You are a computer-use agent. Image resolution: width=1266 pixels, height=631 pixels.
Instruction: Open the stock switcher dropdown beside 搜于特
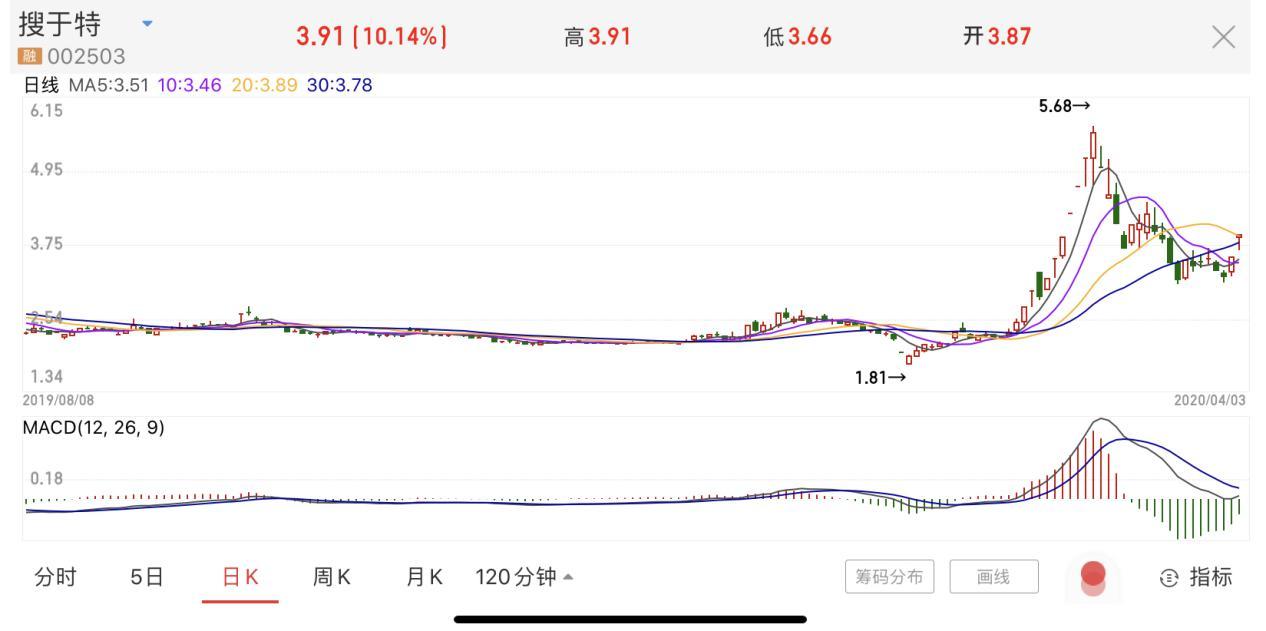148,23
